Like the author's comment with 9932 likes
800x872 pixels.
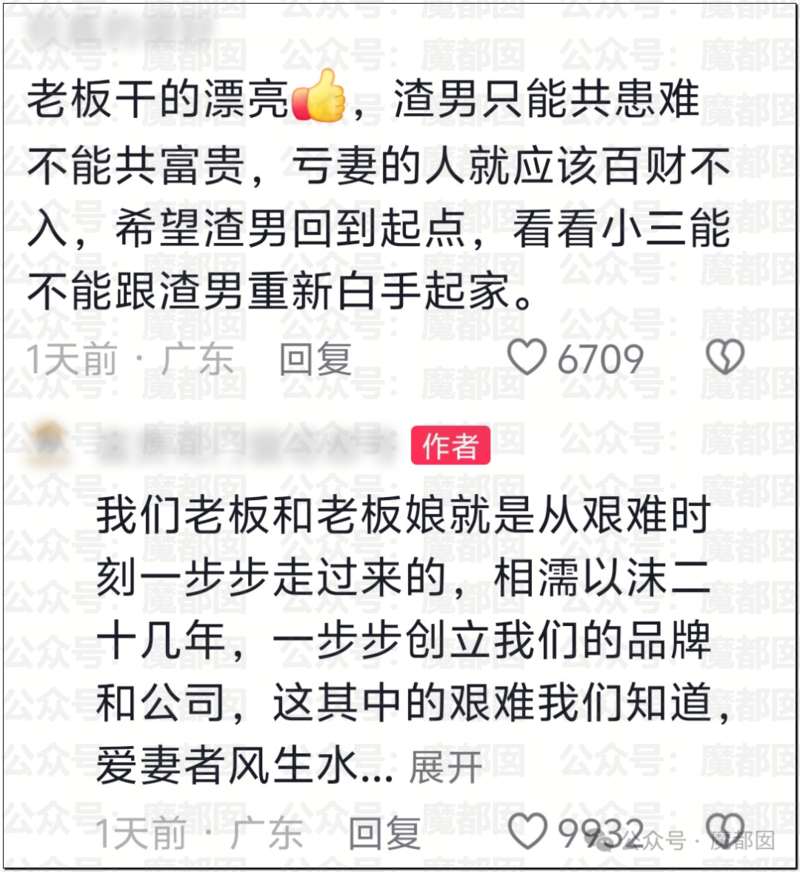tap(530, 833)
